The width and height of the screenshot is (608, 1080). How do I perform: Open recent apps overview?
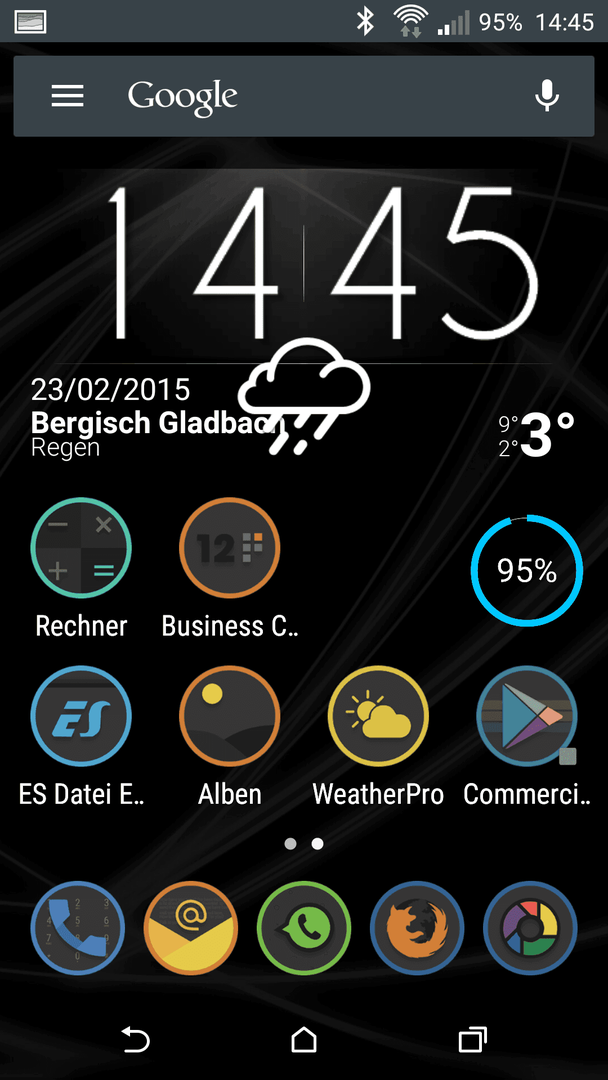pos(472,1039)
